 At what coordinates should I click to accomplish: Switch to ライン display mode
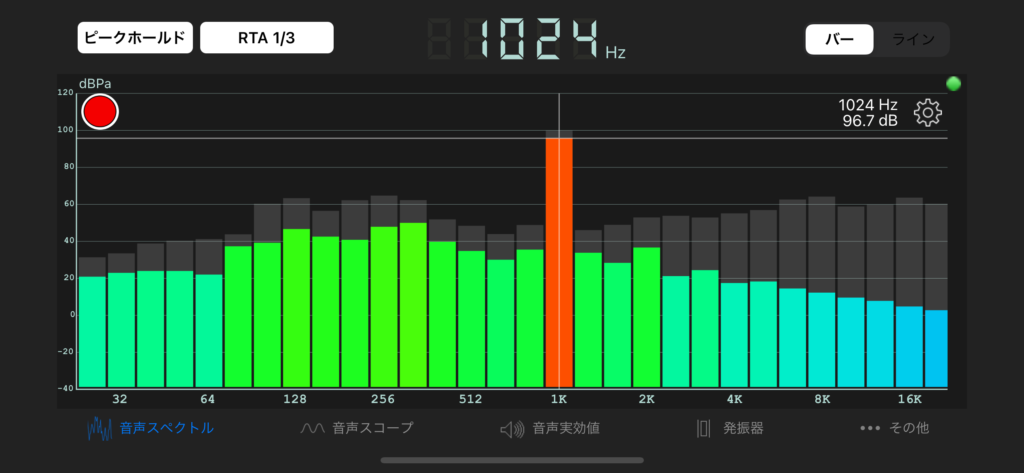pyautogui.click(x=912, y=39)
